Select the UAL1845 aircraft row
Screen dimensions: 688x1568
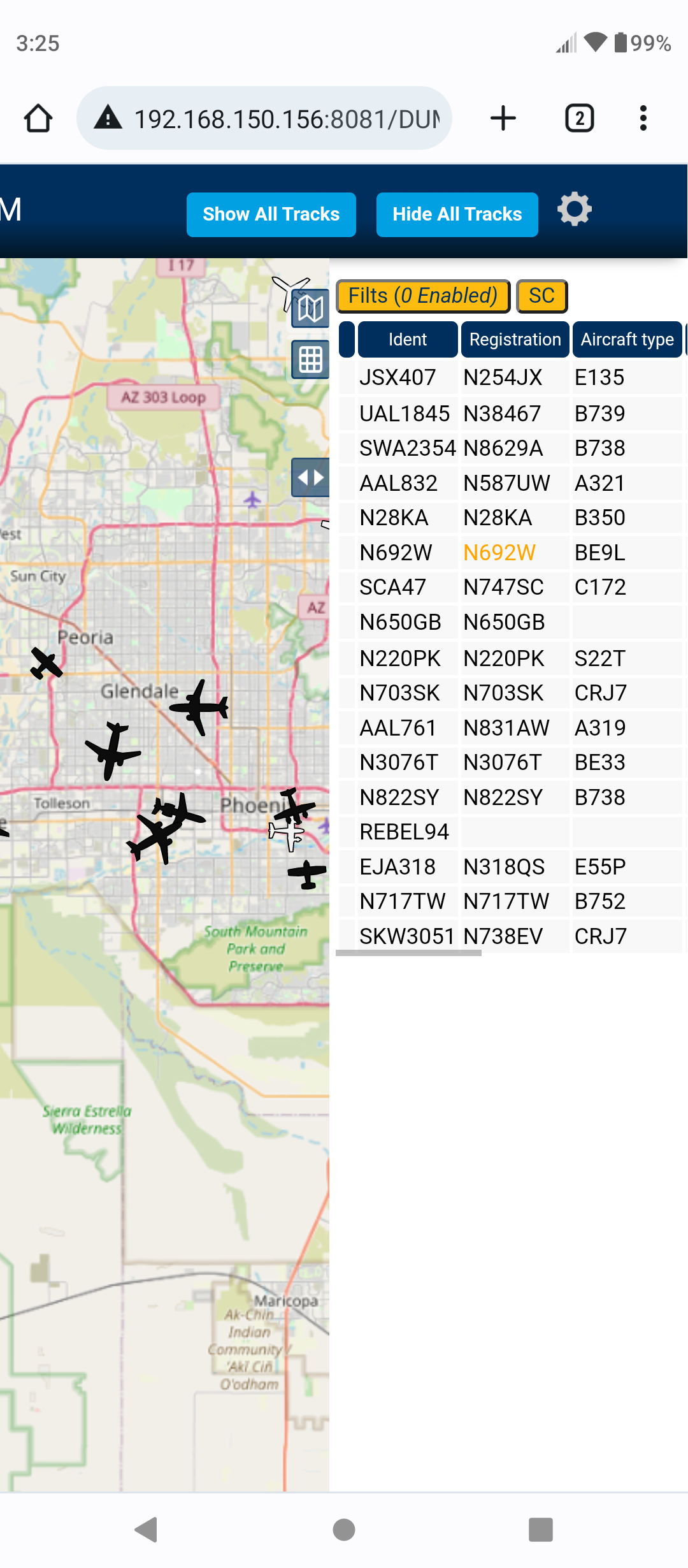tap(510, 413)
